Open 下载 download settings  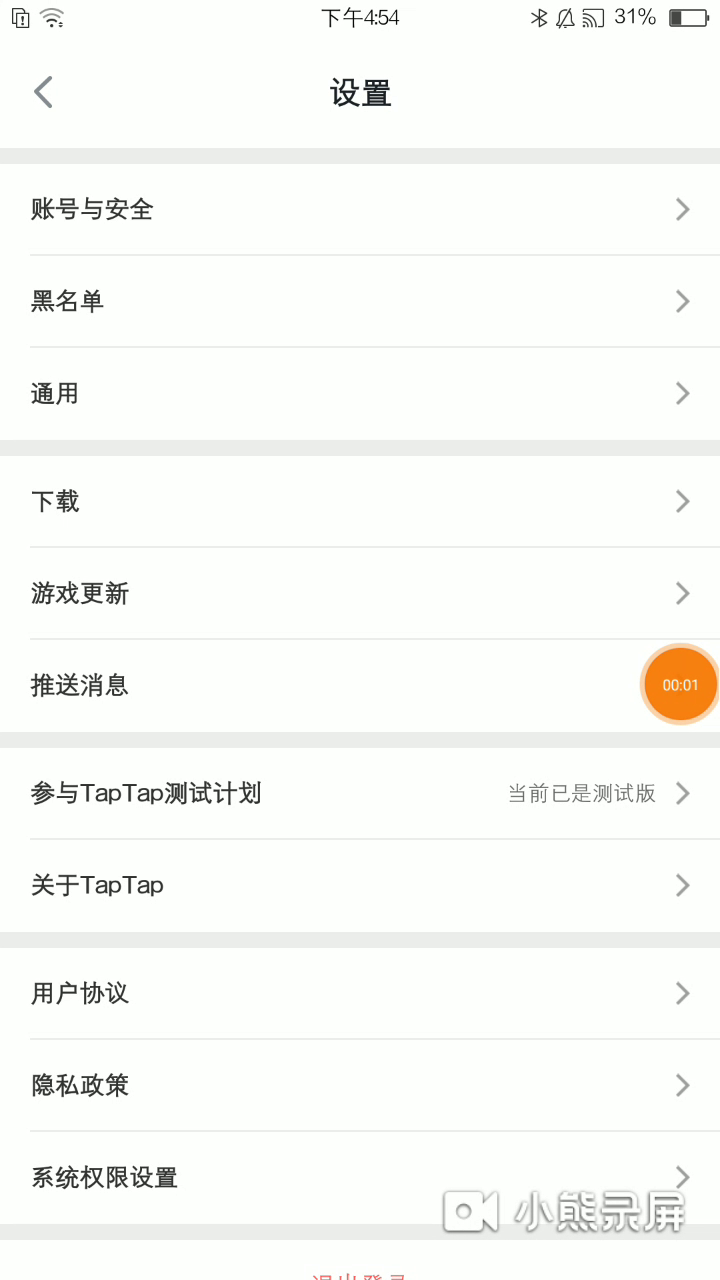(x=360, y=501)
